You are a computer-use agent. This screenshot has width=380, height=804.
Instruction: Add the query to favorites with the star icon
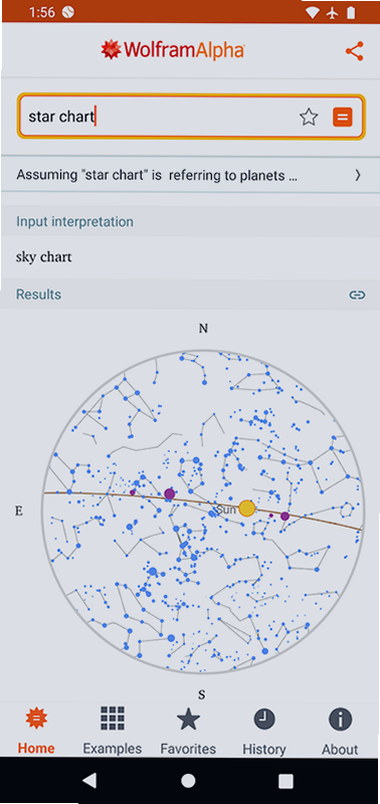point(309,117)
